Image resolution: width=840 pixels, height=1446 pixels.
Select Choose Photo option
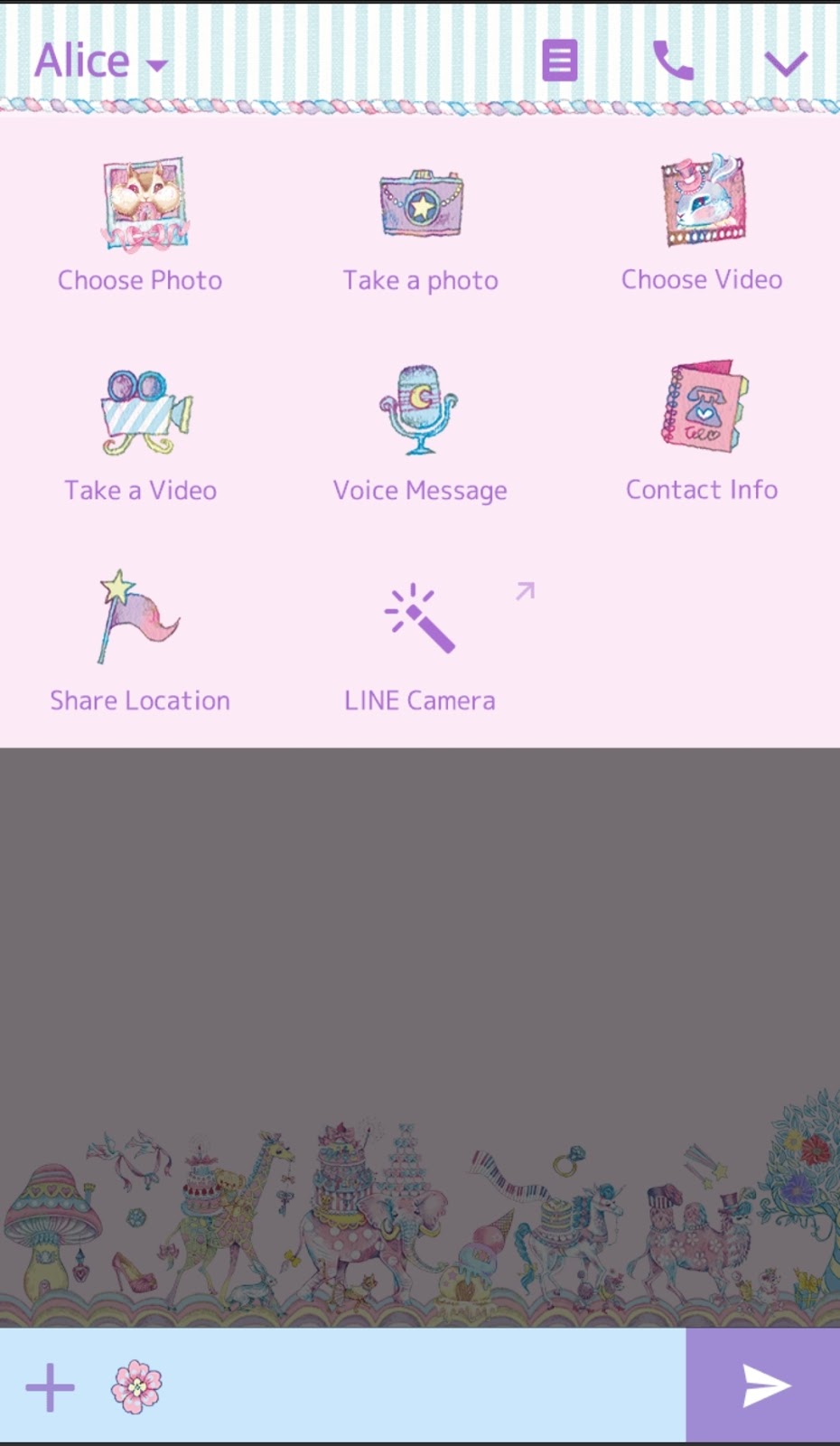[140, 224]
